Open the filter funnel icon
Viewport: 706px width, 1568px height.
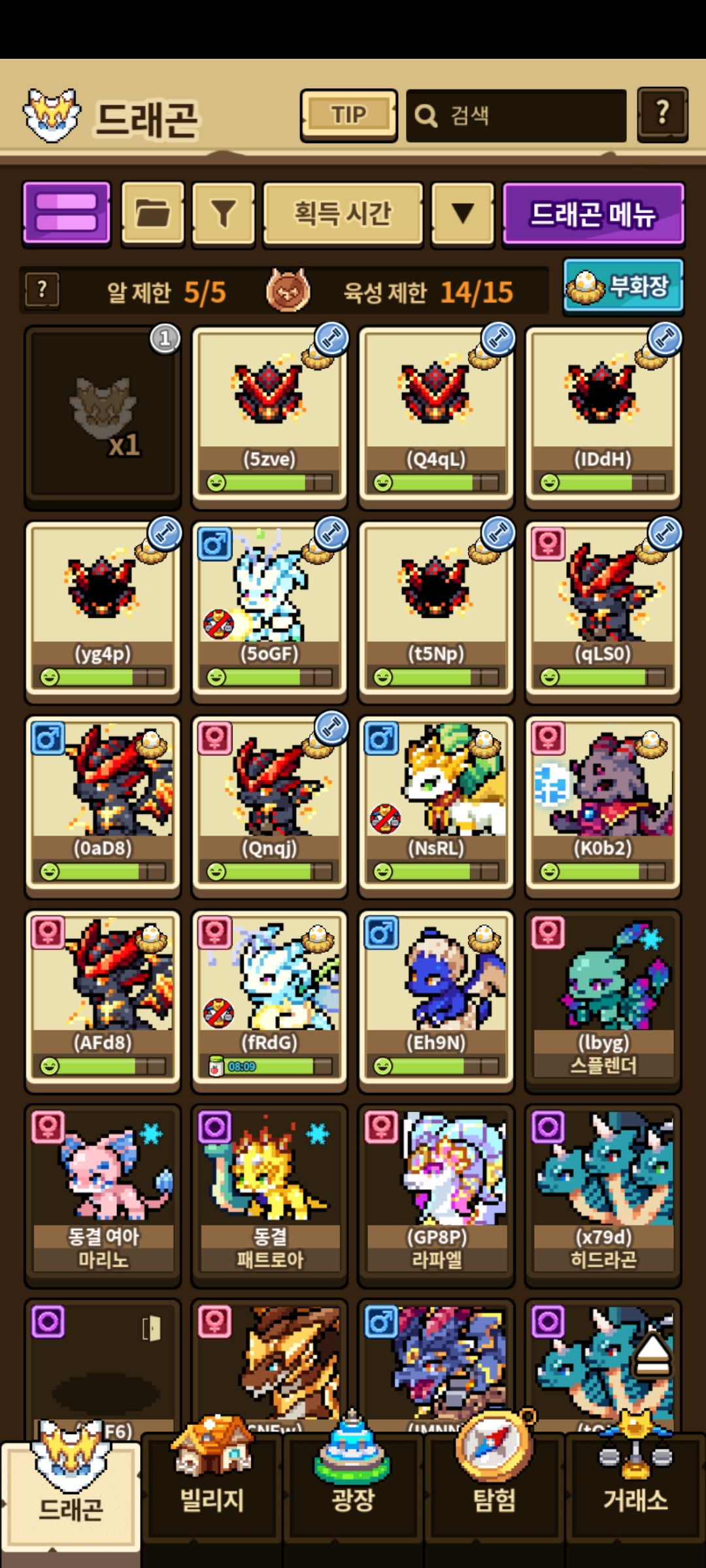coord(224,214)
